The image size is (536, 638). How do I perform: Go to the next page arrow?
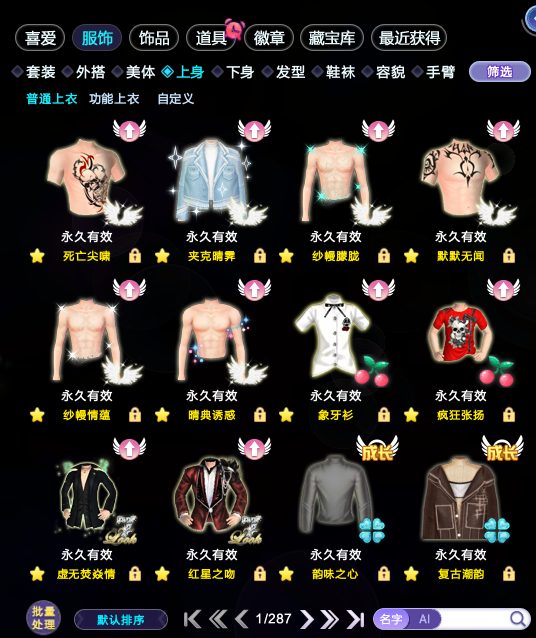tap(307, 619)
